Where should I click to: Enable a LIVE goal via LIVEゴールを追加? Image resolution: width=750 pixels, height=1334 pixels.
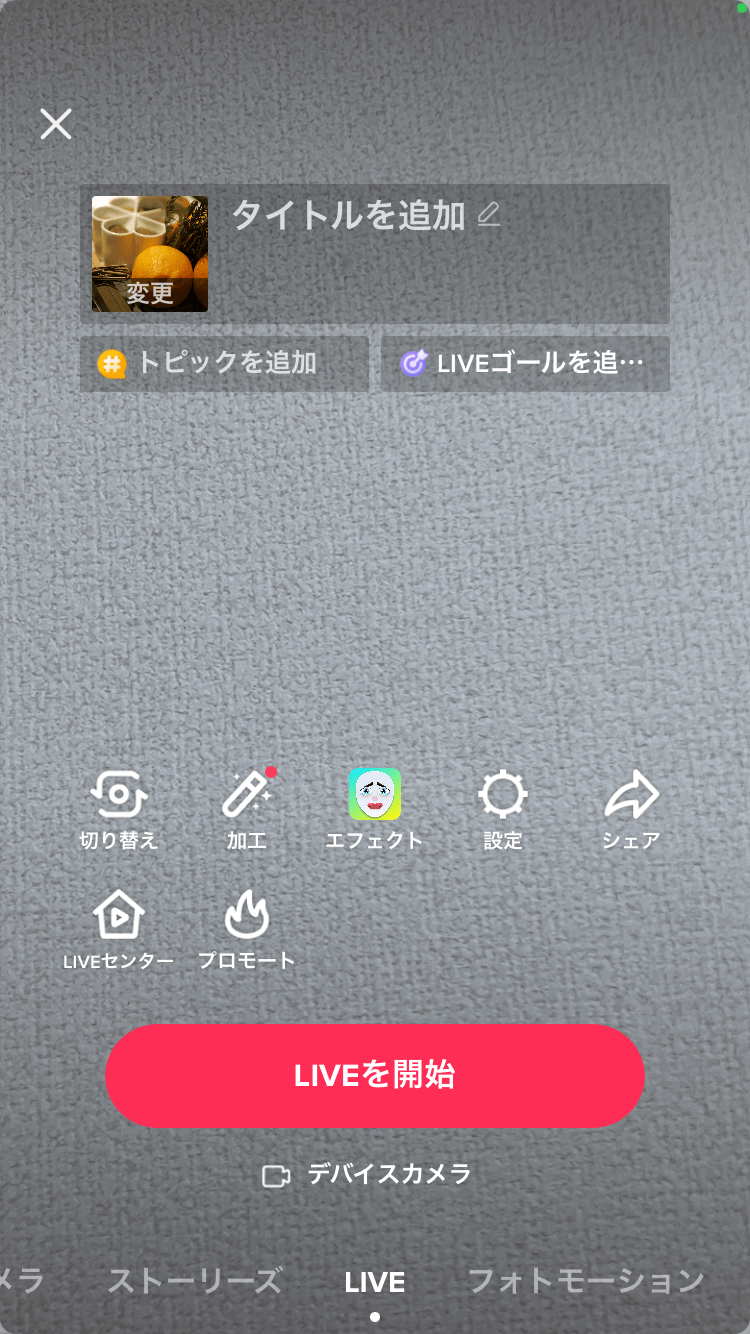point(524,363)
